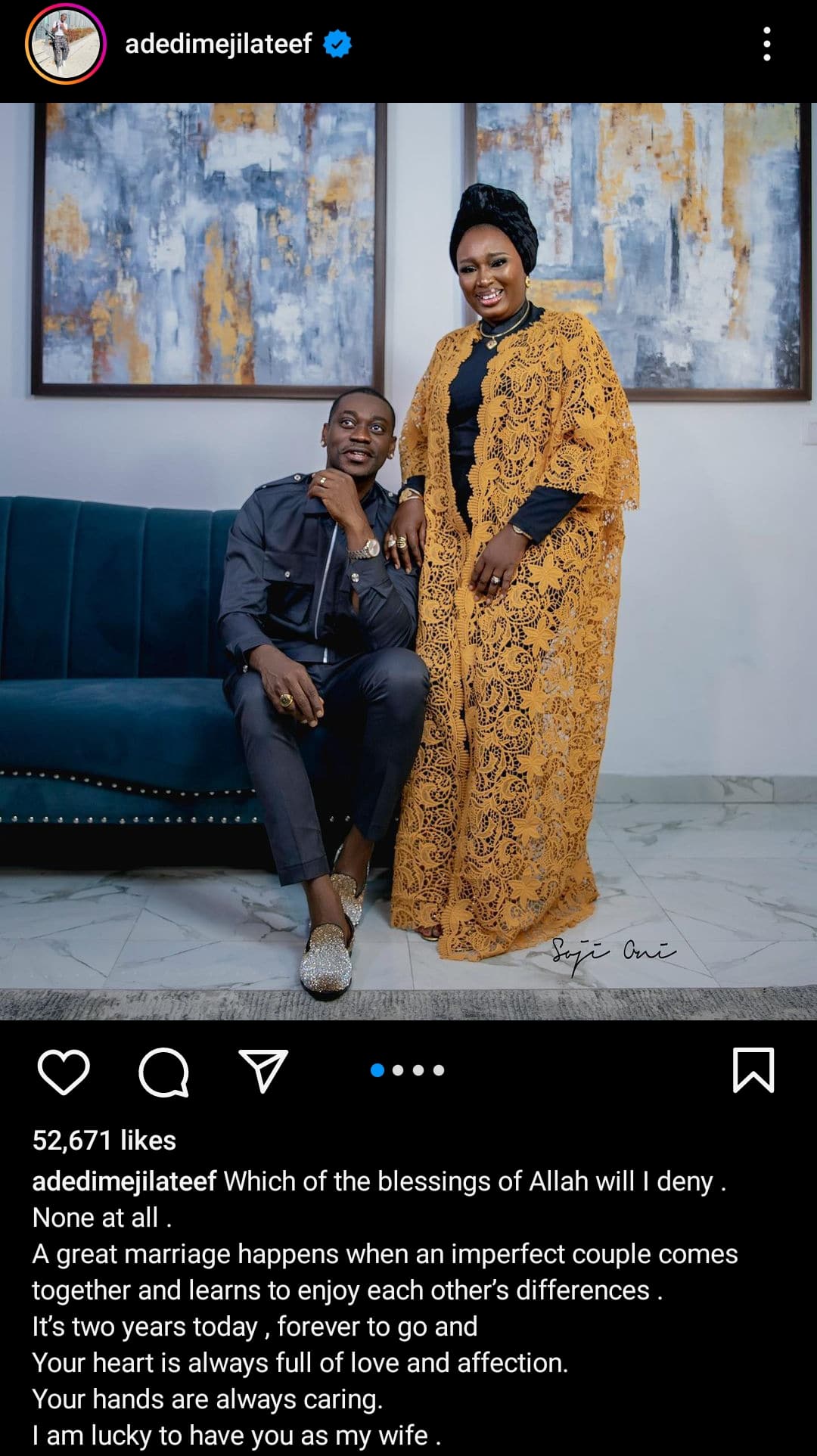Open the adedimejilateef username in the header
Image resolution: width=817 pixels, height=1456 pixels.
tap(218, 44)
